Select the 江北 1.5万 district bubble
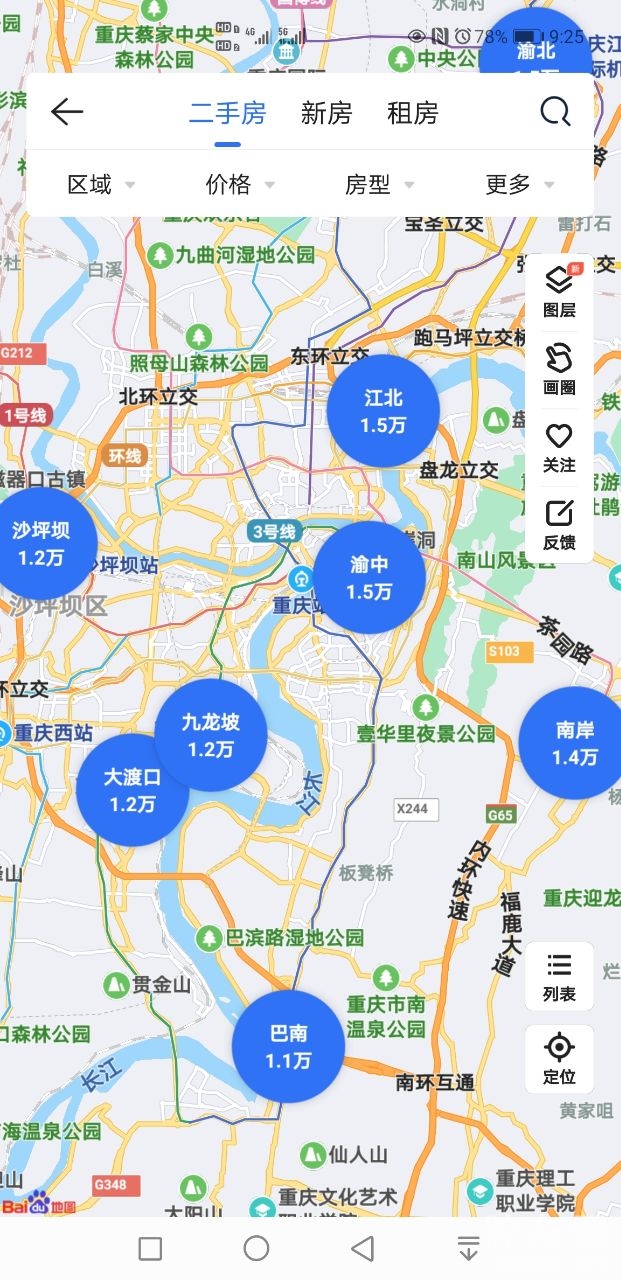 tap(383, 411)
